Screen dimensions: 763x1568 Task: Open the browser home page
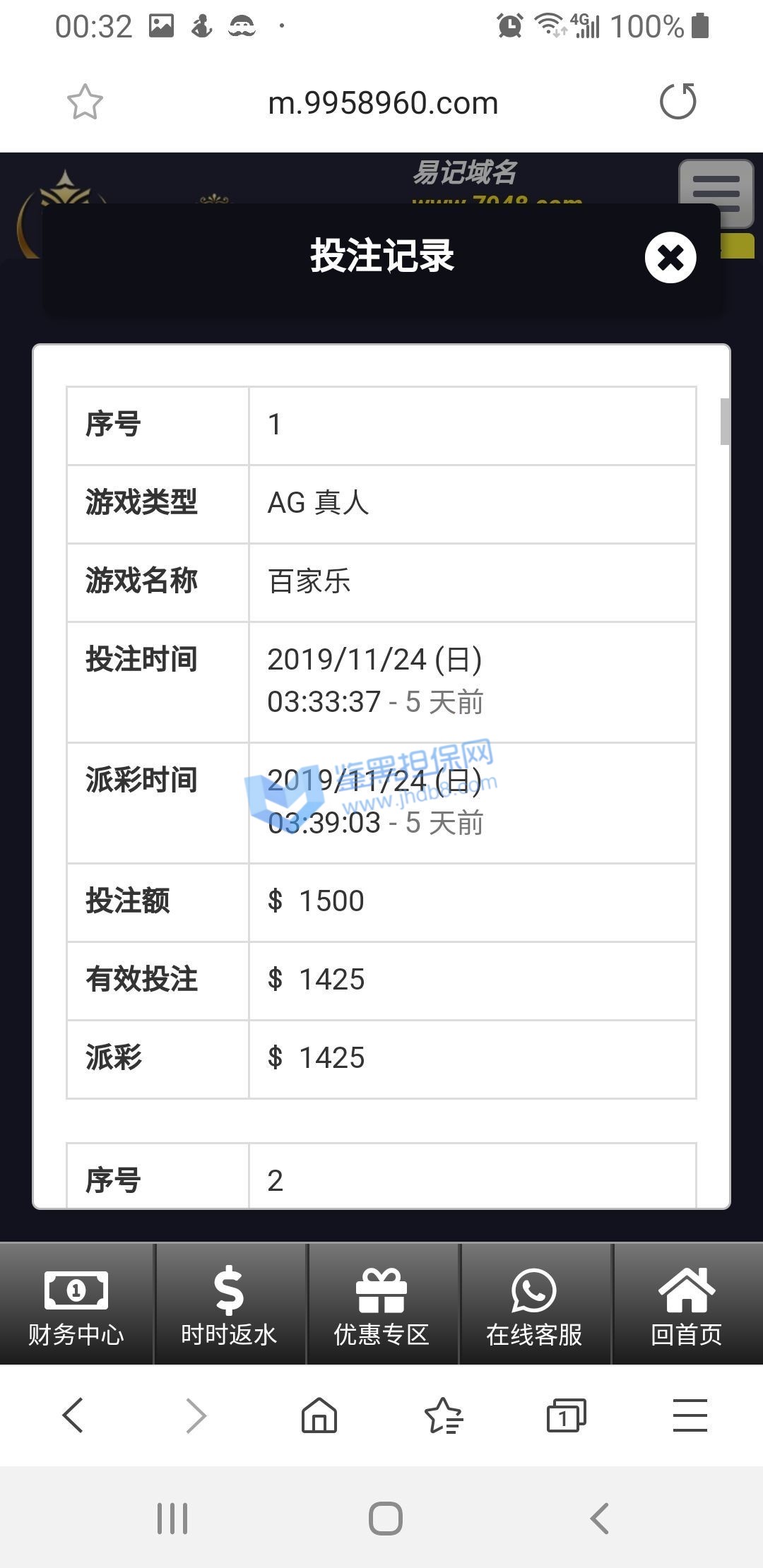(319, 1415)
